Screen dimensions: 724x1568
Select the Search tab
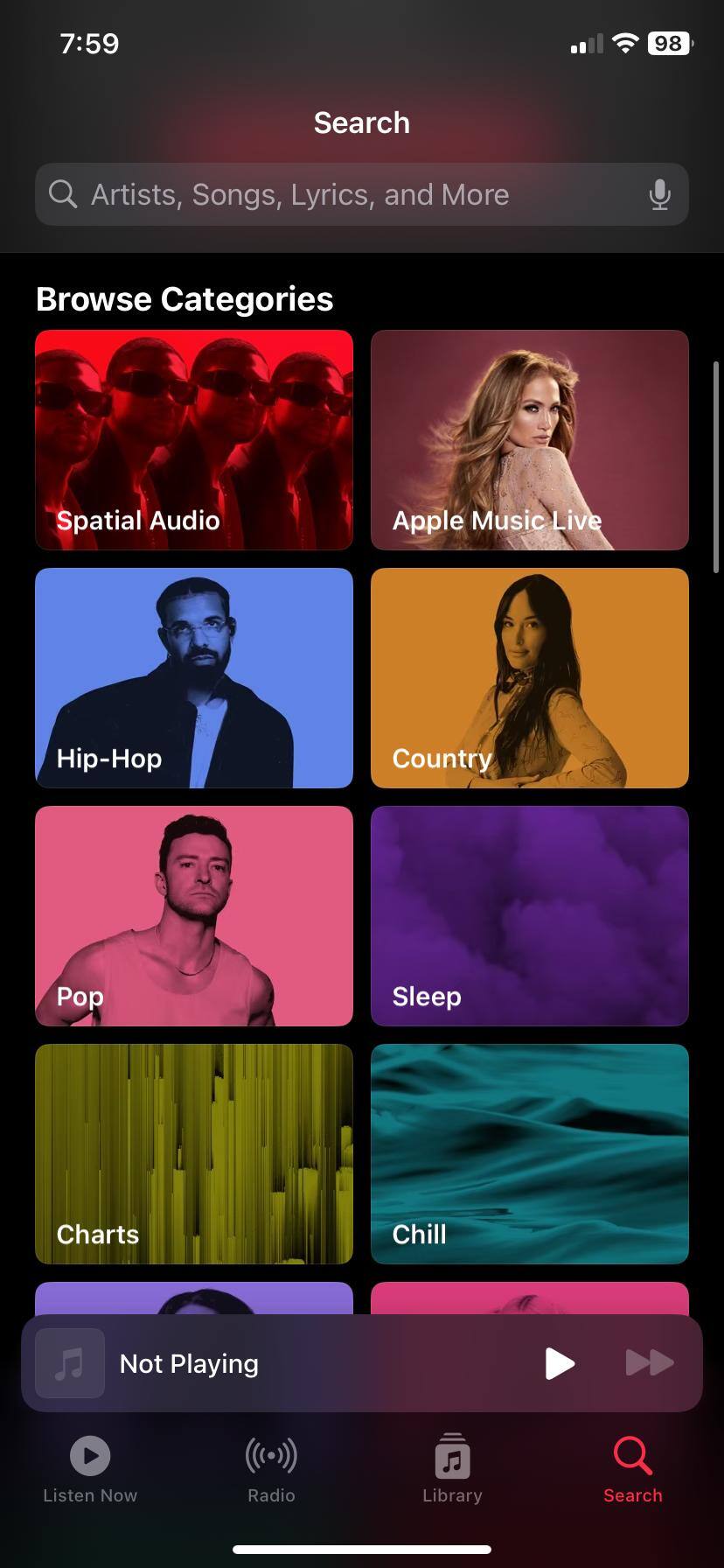pyautogui.click(x=632, y=1470)
